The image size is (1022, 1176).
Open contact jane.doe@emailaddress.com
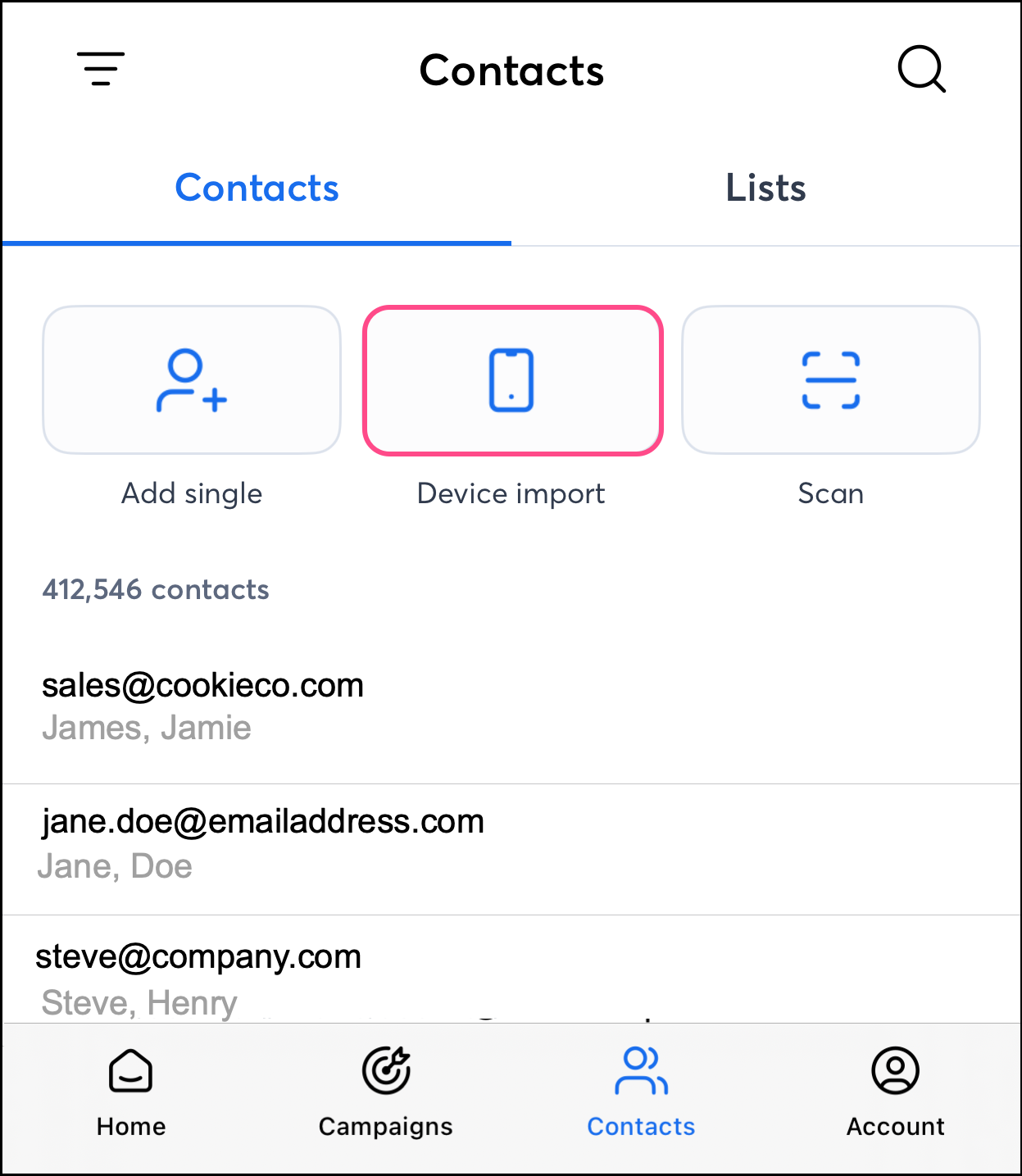[262, 842]
